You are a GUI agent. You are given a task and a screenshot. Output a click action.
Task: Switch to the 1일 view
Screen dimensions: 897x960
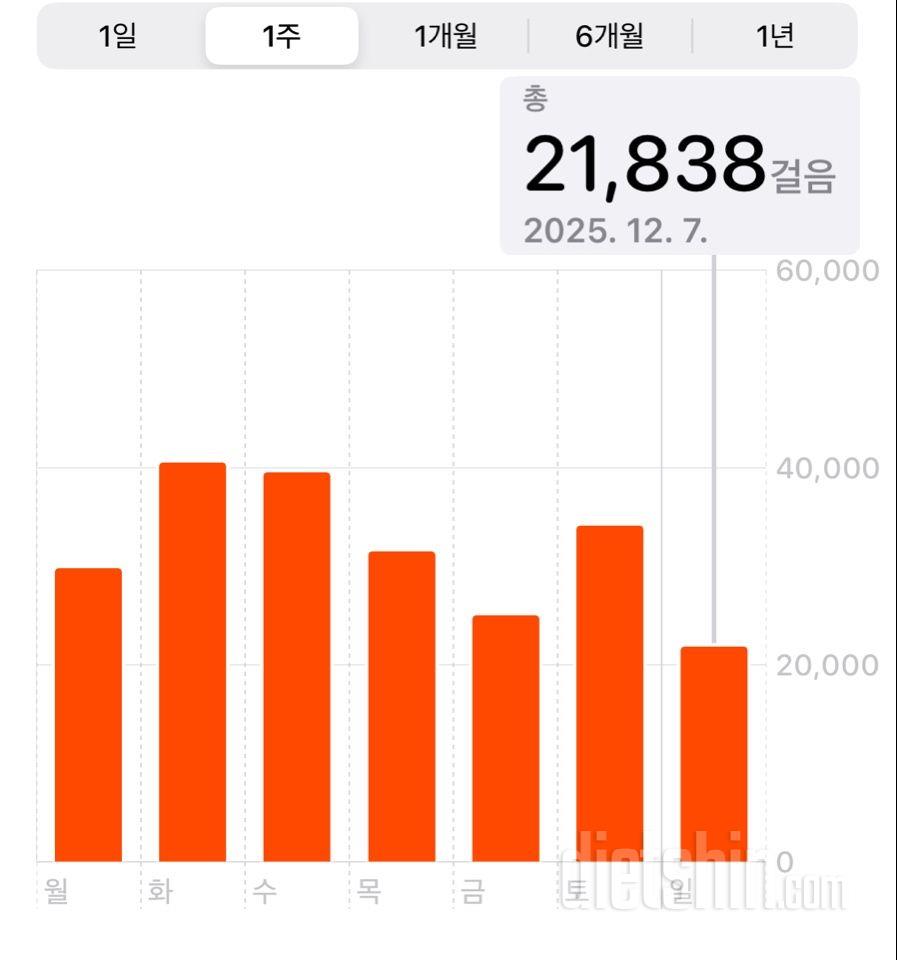[x=118, y=37]
